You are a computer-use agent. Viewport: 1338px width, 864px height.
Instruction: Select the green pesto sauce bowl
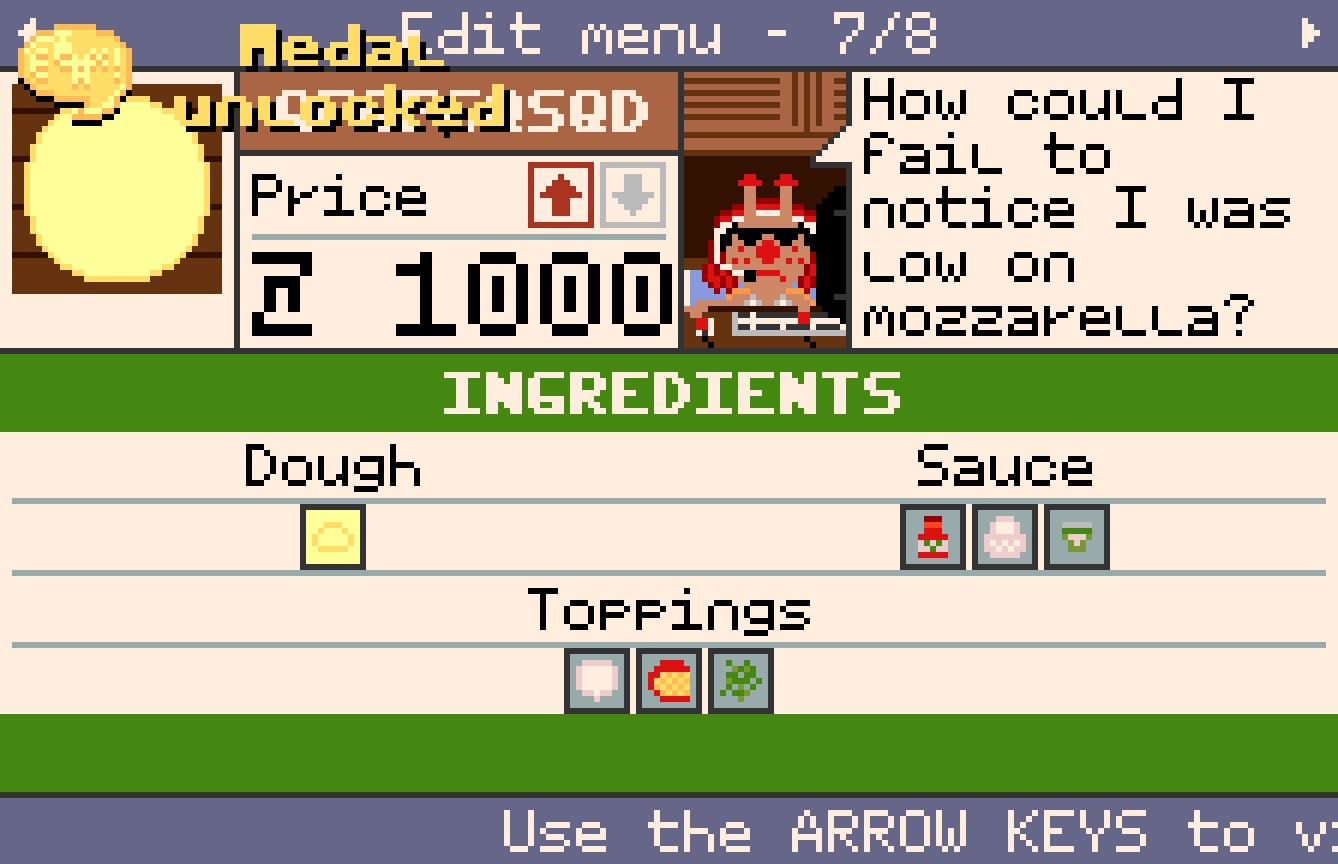1076,538
